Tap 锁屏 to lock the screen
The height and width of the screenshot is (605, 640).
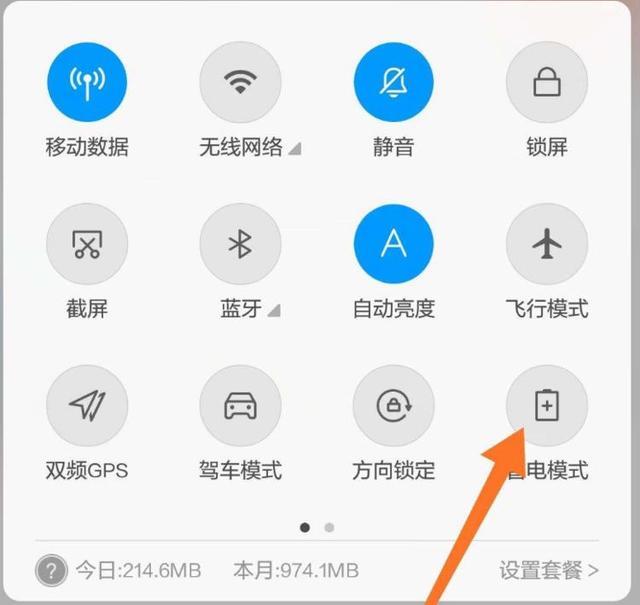tap(546, 85)
